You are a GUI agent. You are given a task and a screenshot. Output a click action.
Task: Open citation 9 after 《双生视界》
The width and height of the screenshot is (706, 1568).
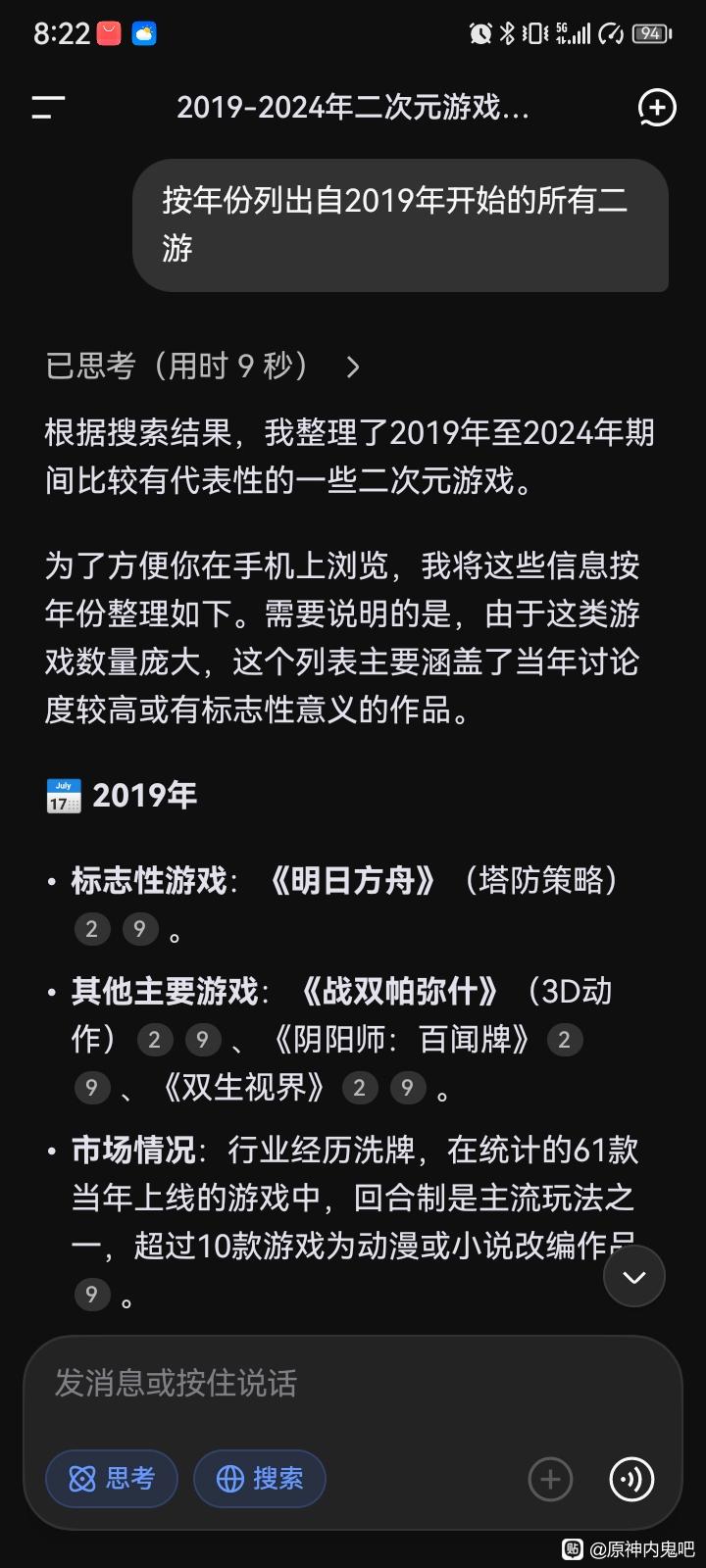pos(408,1087)
